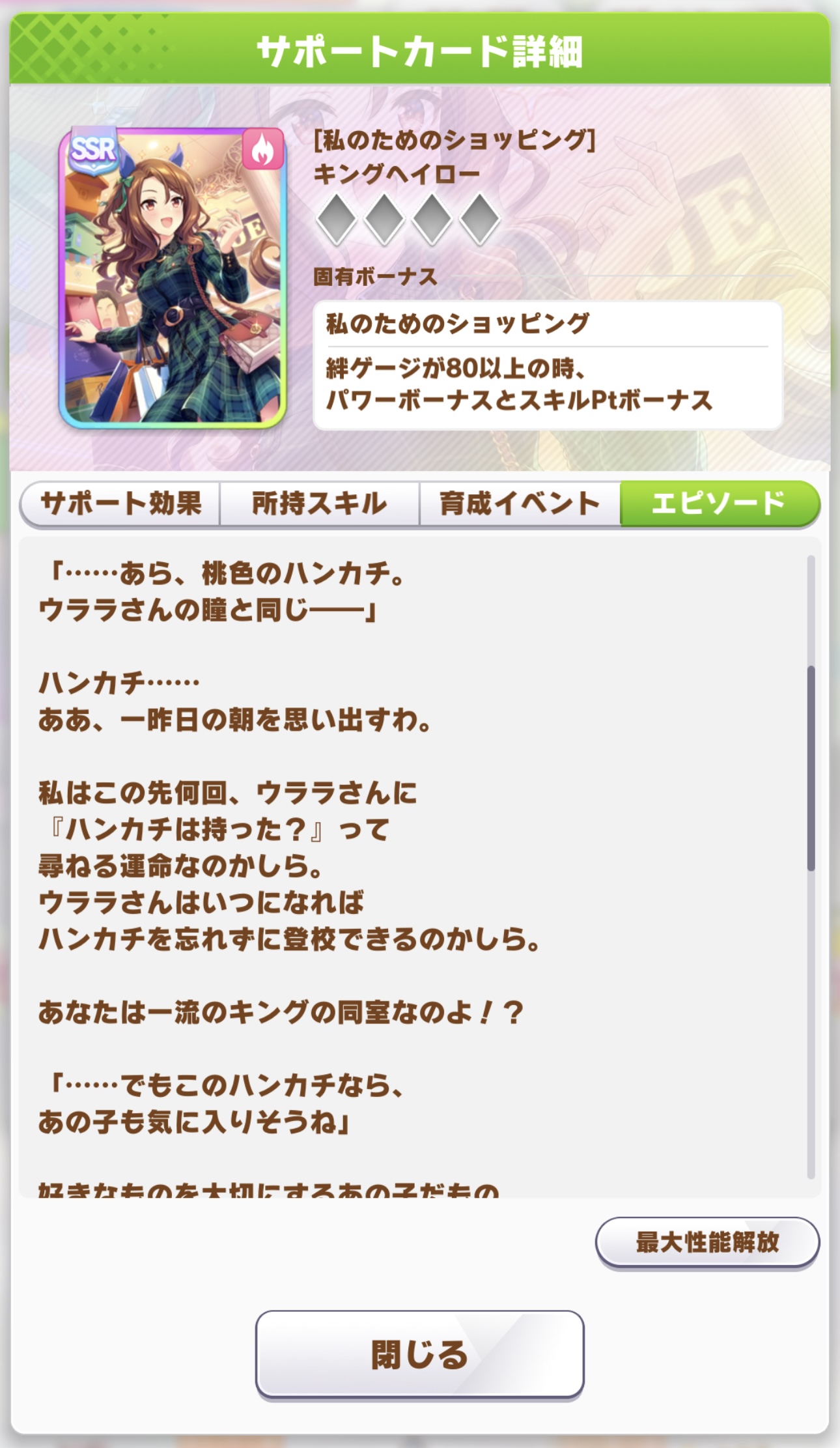The width and height of the screenshot is (840, 1448).
Task: Select the 育成イベント tab
Action: tap(519, 504)
